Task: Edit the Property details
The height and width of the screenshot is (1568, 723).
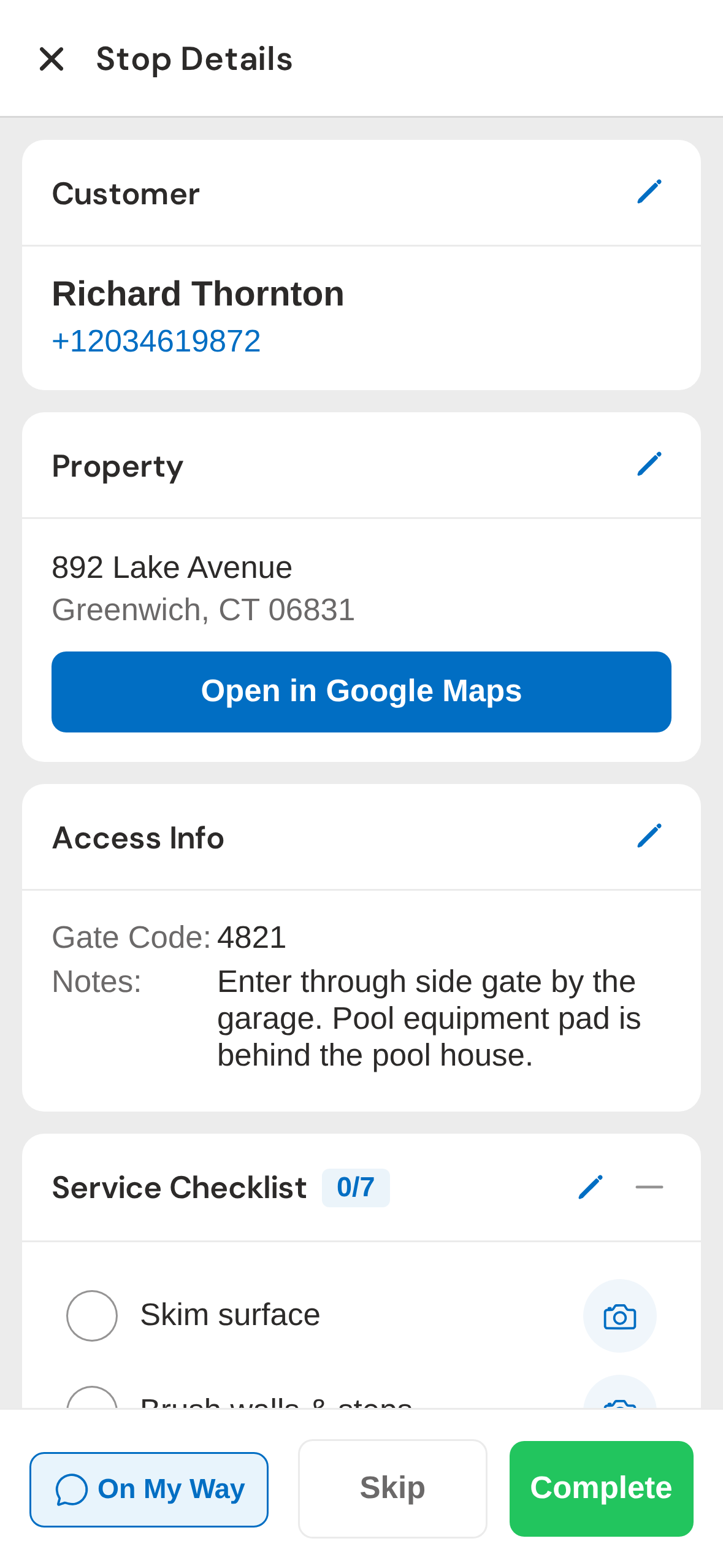Action: pyautogui.click(x=649, y=464)
